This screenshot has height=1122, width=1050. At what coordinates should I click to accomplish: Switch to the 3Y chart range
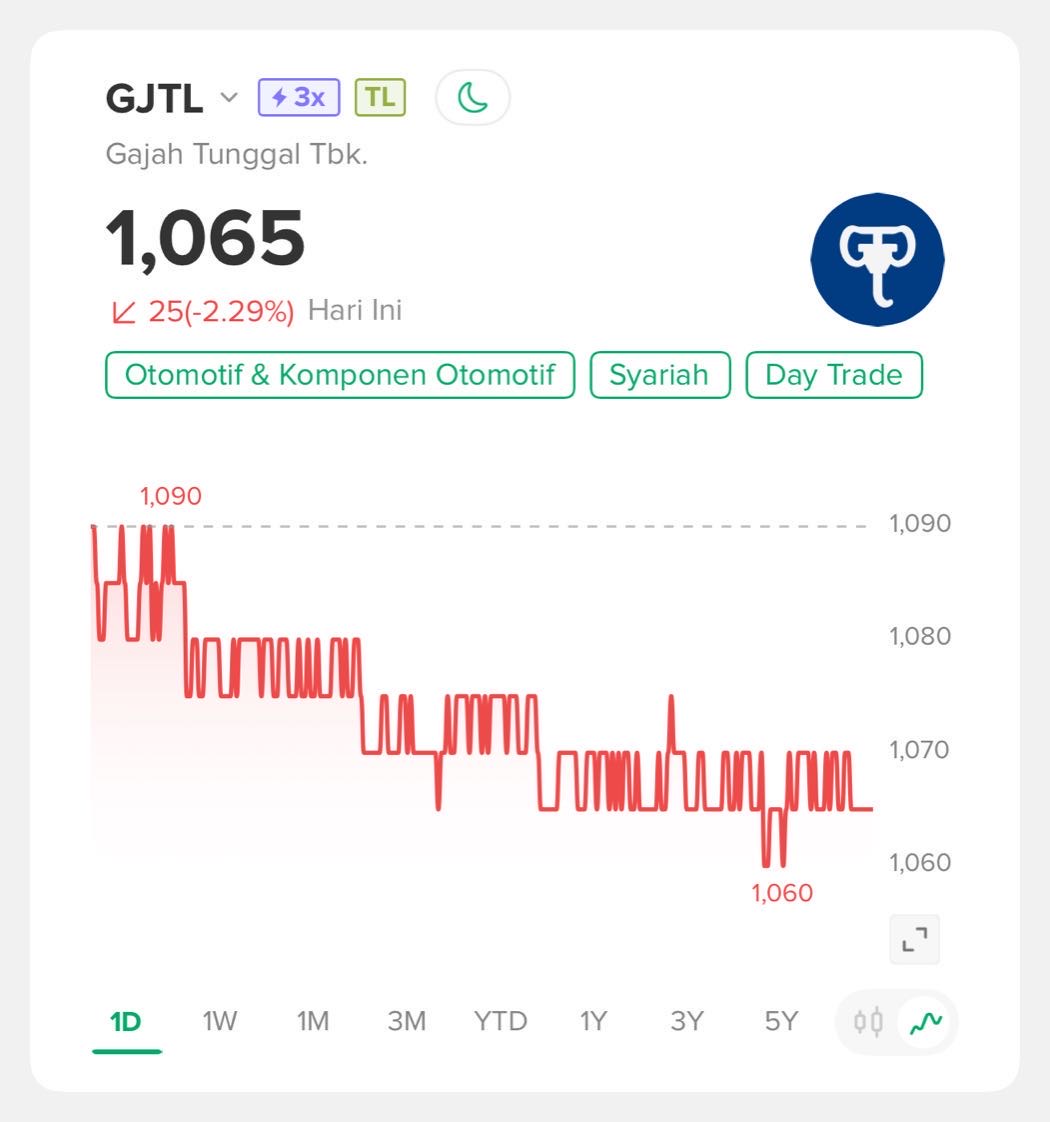[x=687, y=1021]
